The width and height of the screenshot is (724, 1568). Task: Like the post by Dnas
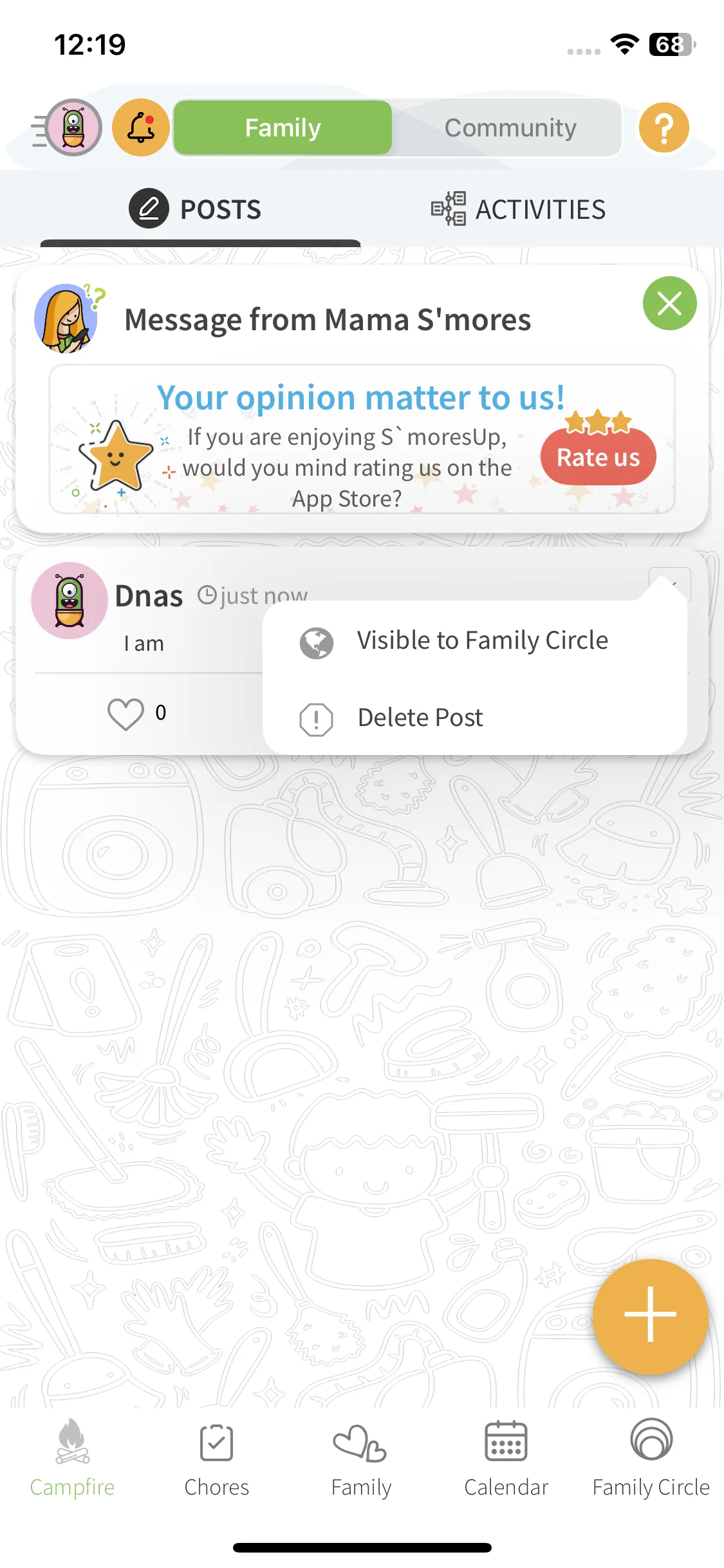(x=125, y=714)
